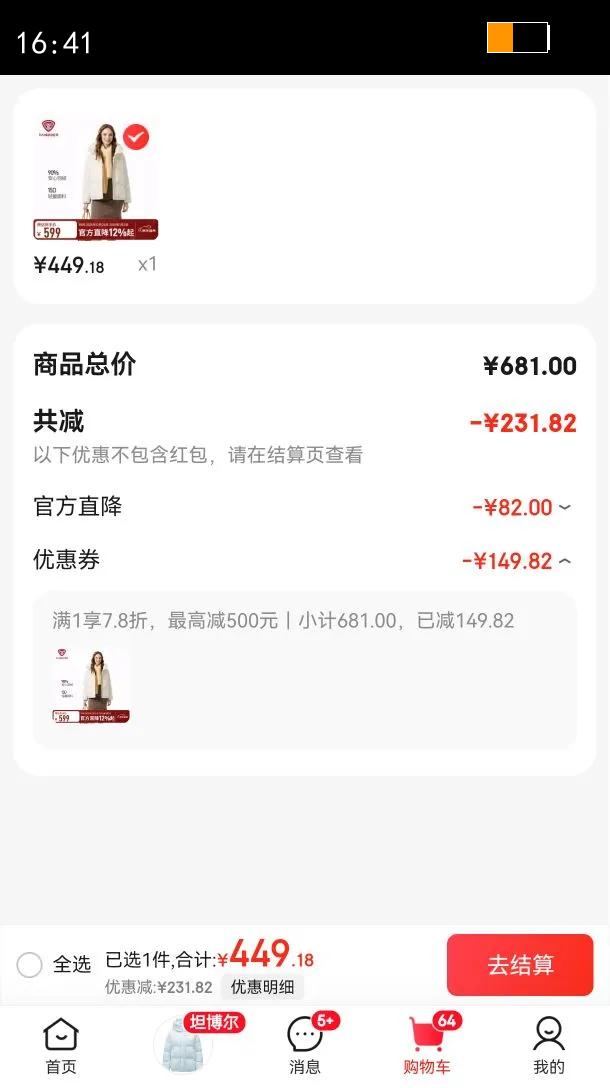Tap the 优惠明细 discount details button
This screenshot has height=1088, width=610.
pos(262,987)
